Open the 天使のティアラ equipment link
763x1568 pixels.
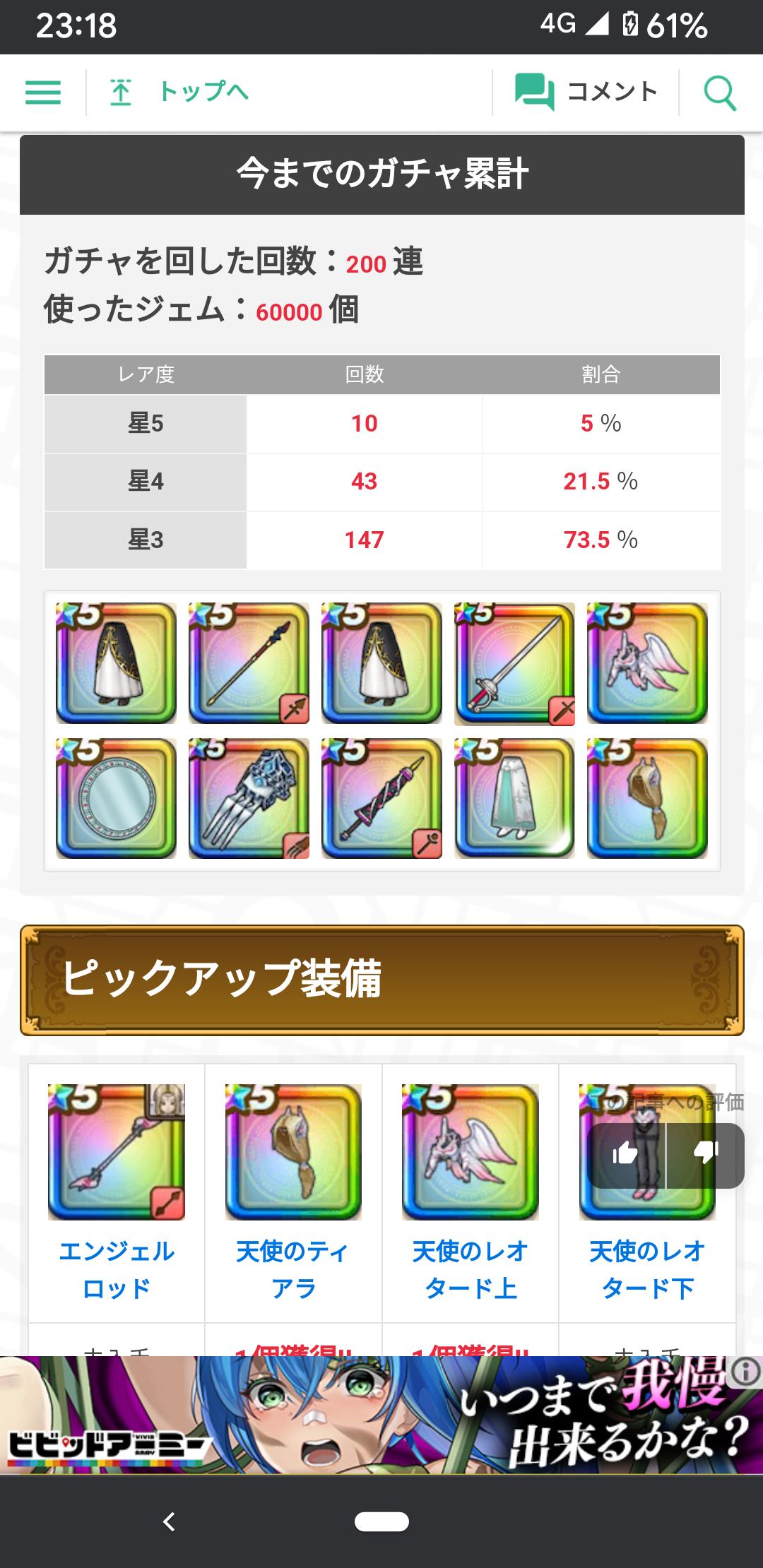tap(293, 1270)
